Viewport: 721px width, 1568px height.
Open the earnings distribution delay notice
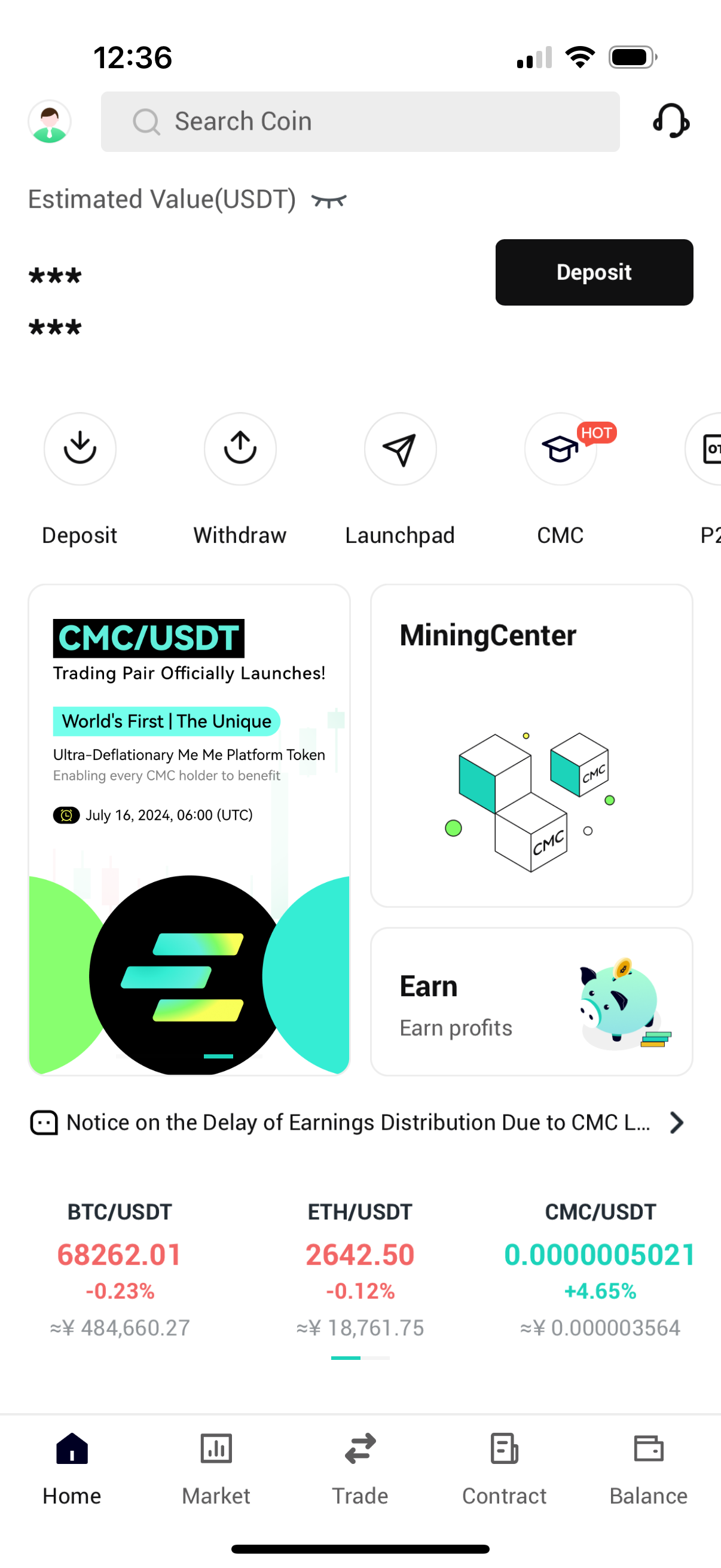(x=359, y=1122)
